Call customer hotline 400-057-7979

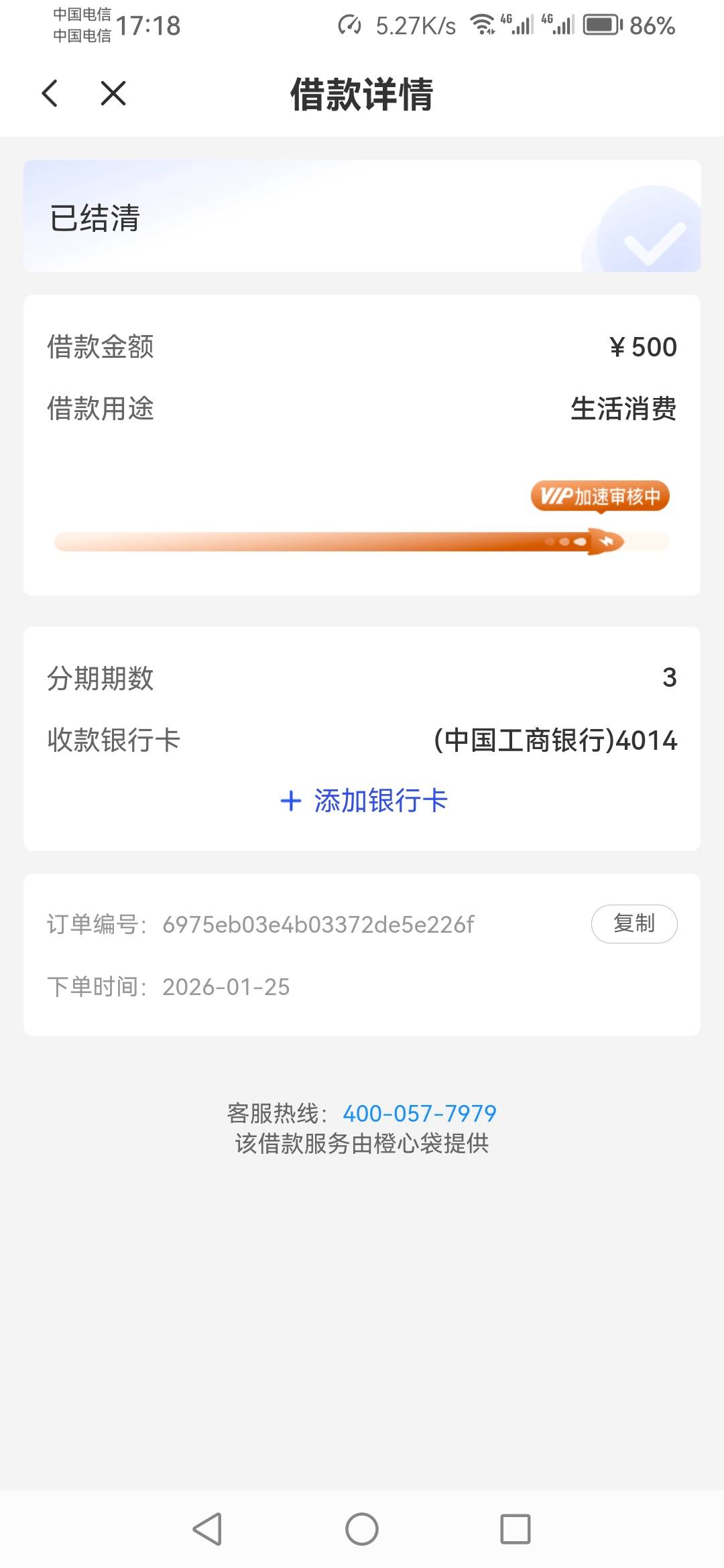(420, 1113)
